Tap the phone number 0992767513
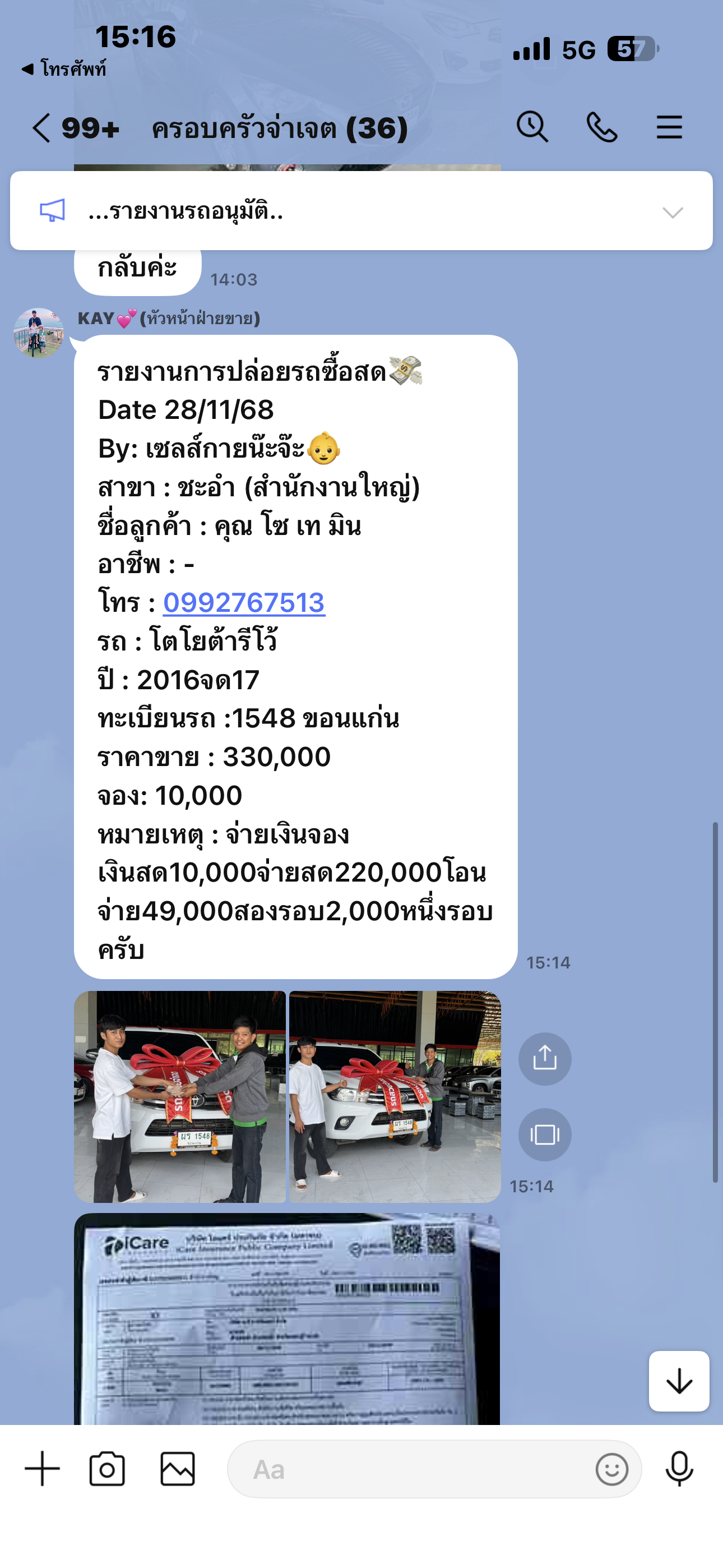The width and height of the screenshot is (723, 1568). tap(243, 603)
